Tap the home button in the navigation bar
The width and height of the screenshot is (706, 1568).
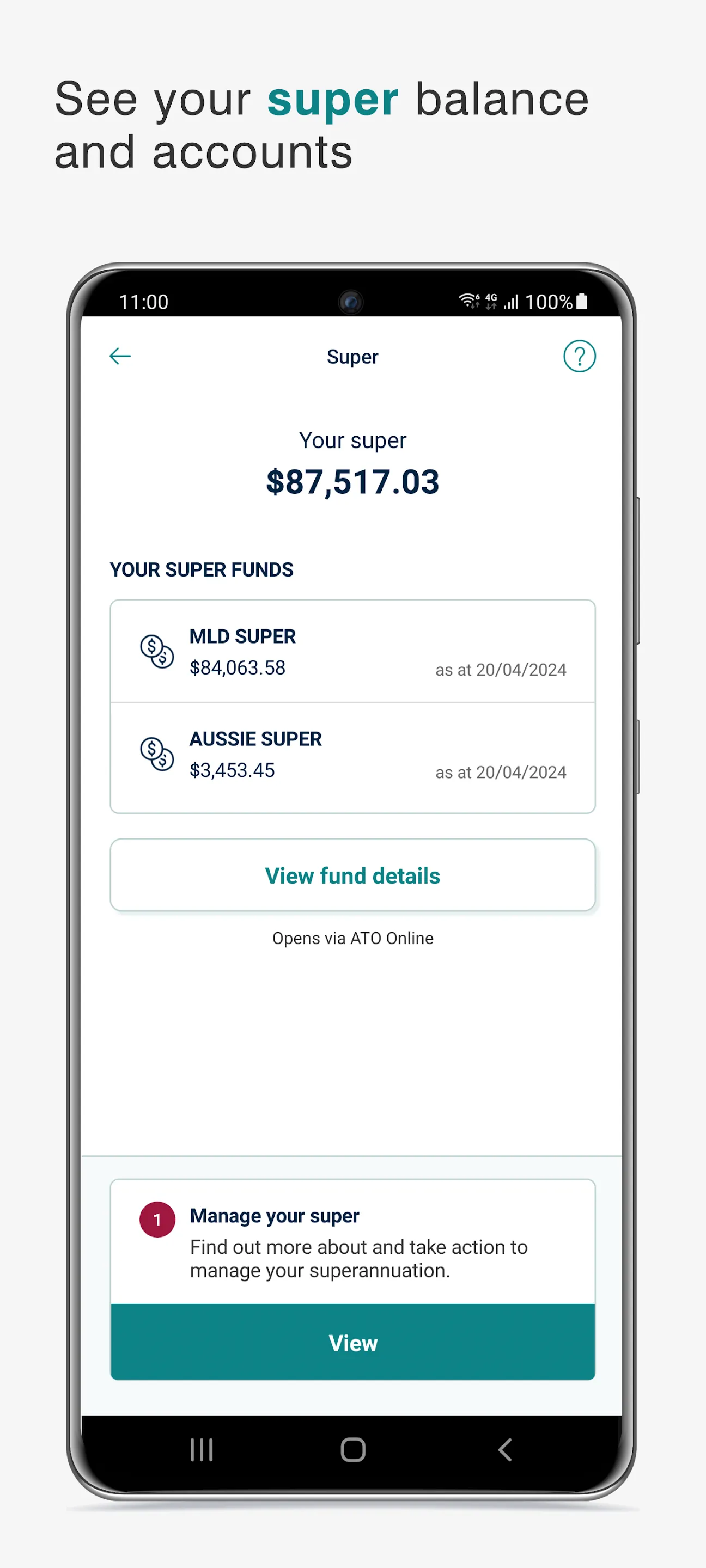352,1449
